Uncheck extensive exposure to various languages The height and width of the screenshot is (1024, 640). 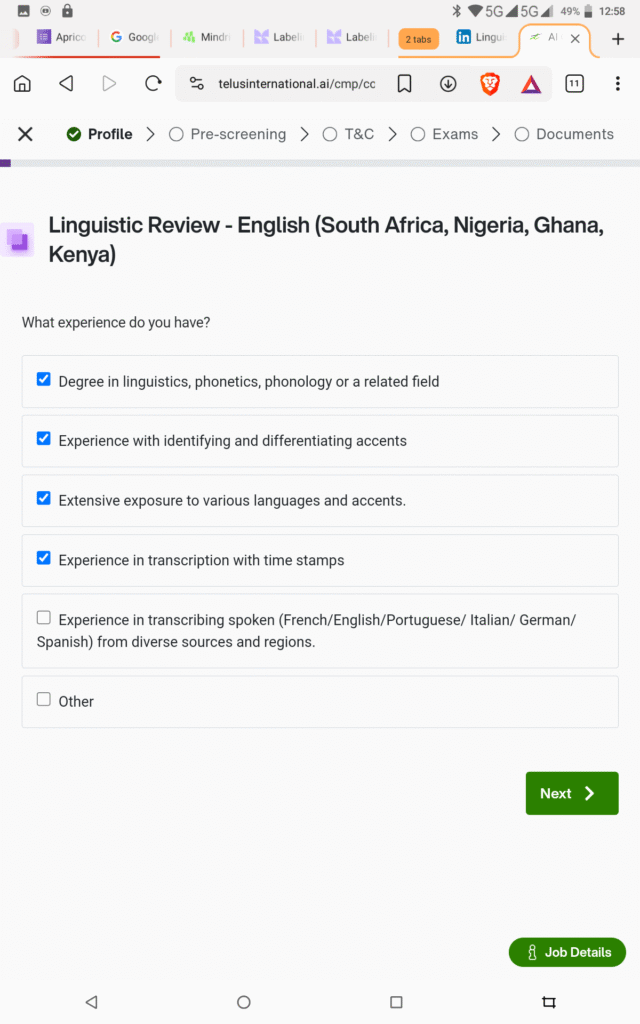pyautogui.click(x=43, y=498)
